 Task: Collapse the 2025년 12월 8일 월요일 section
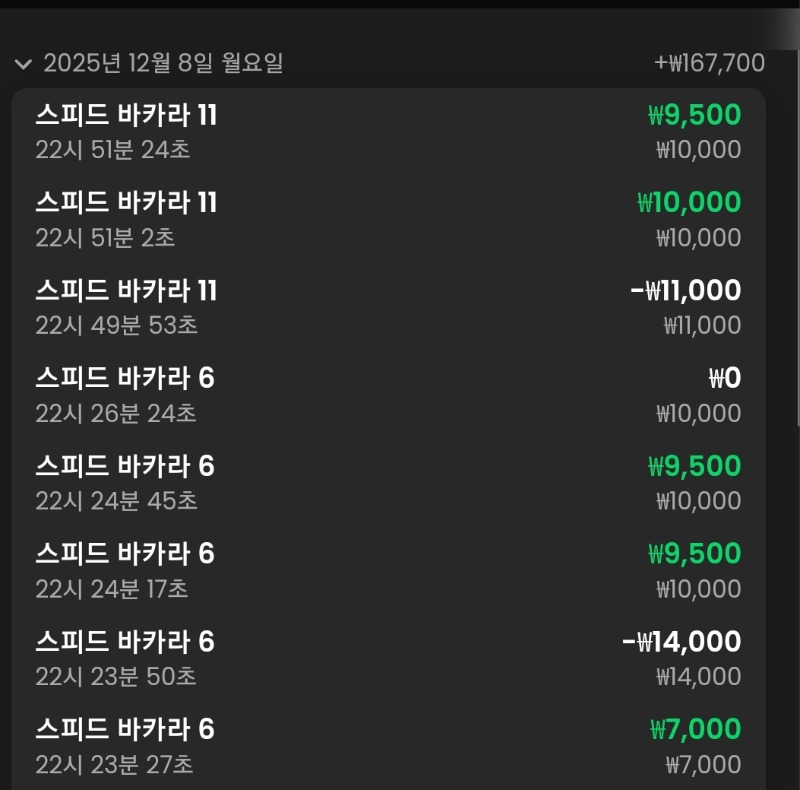tap(24, 64)
